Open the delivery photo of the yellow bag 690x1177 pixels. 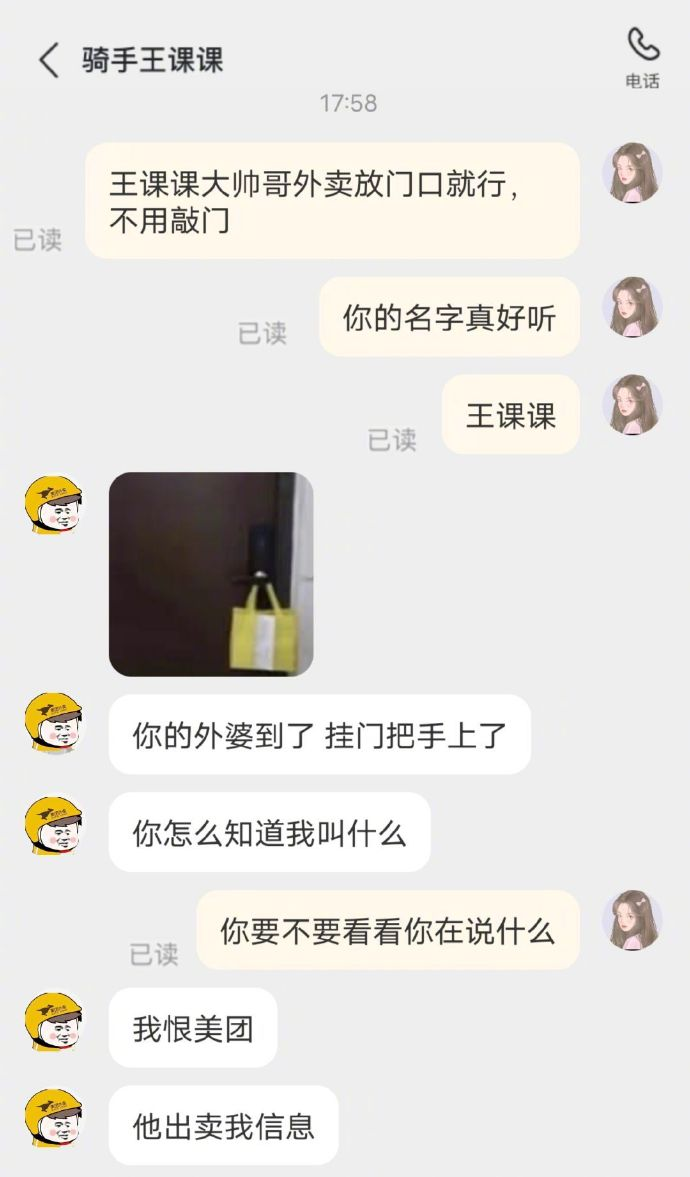pyautogui.click(x=211, y=574)
